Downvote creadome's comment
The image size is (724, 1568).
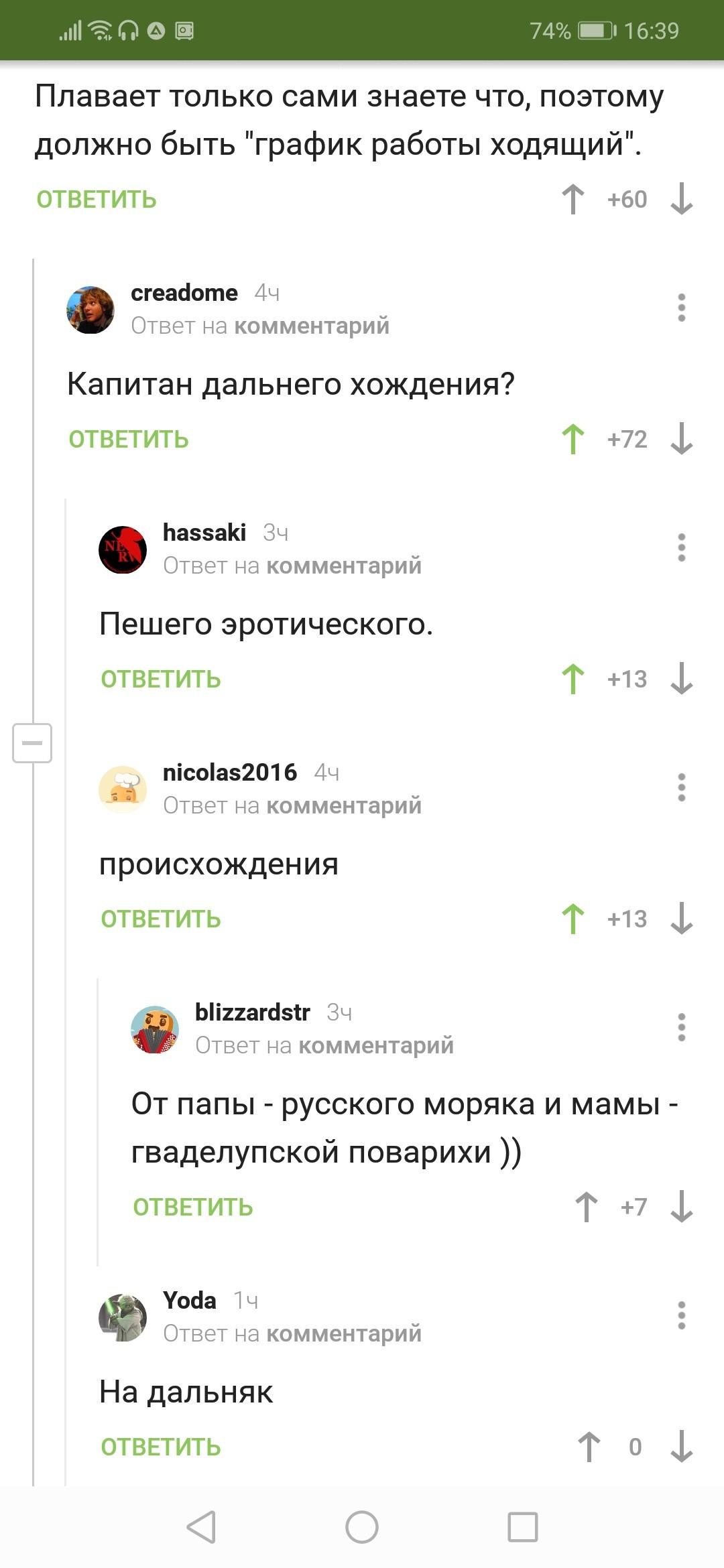(682, 440)
